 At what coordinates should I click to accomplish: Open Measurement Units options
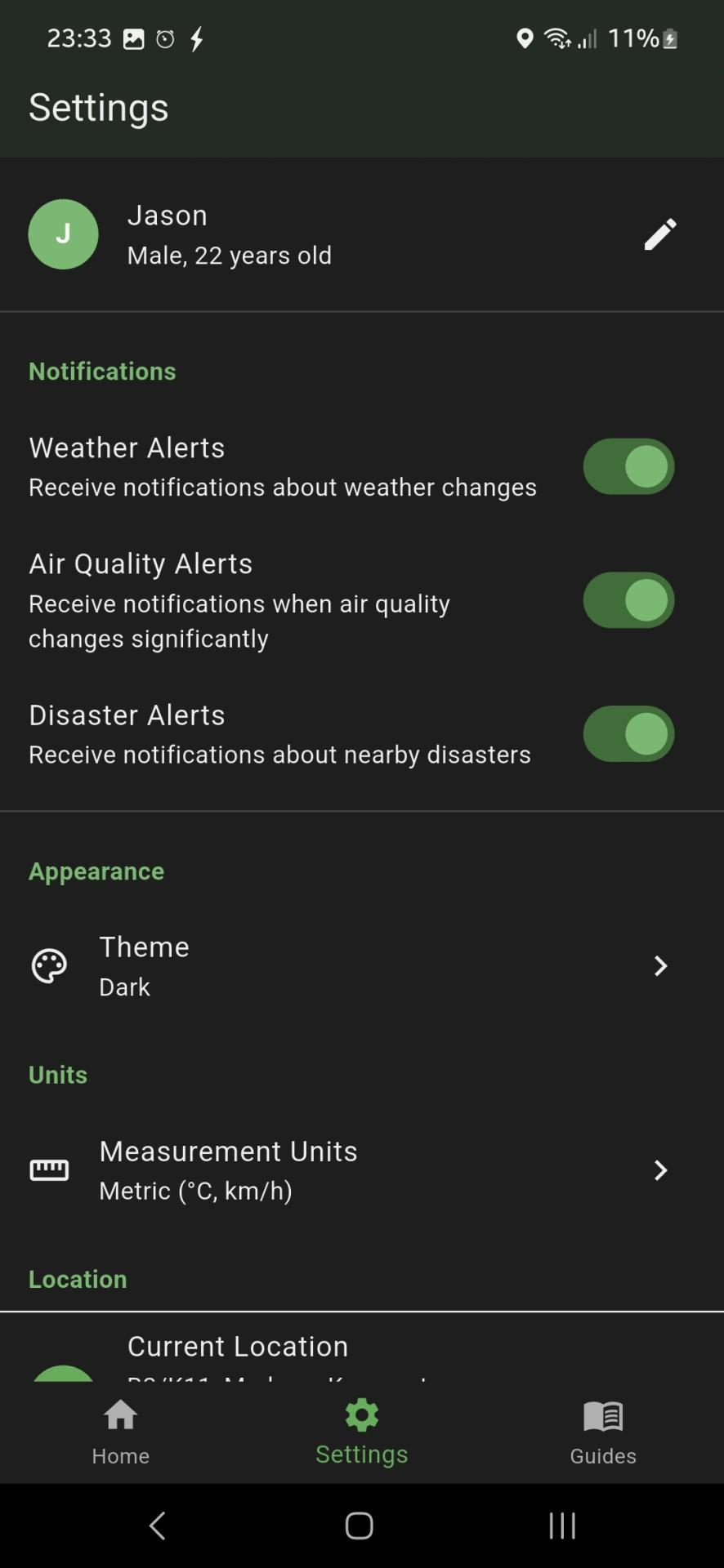[361, 1170]
